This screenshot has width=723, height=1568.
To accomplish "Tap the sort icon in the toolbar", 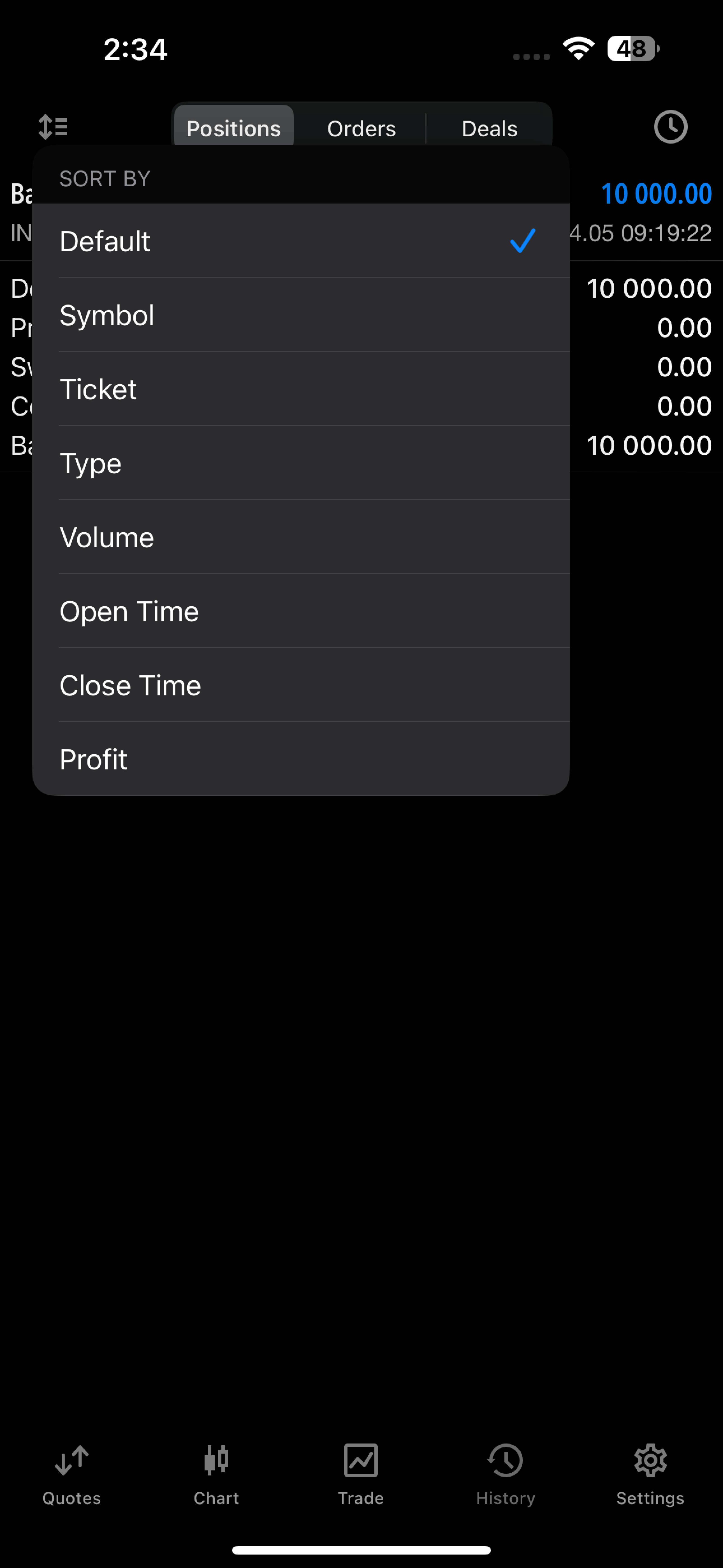I will click(54, 127).
